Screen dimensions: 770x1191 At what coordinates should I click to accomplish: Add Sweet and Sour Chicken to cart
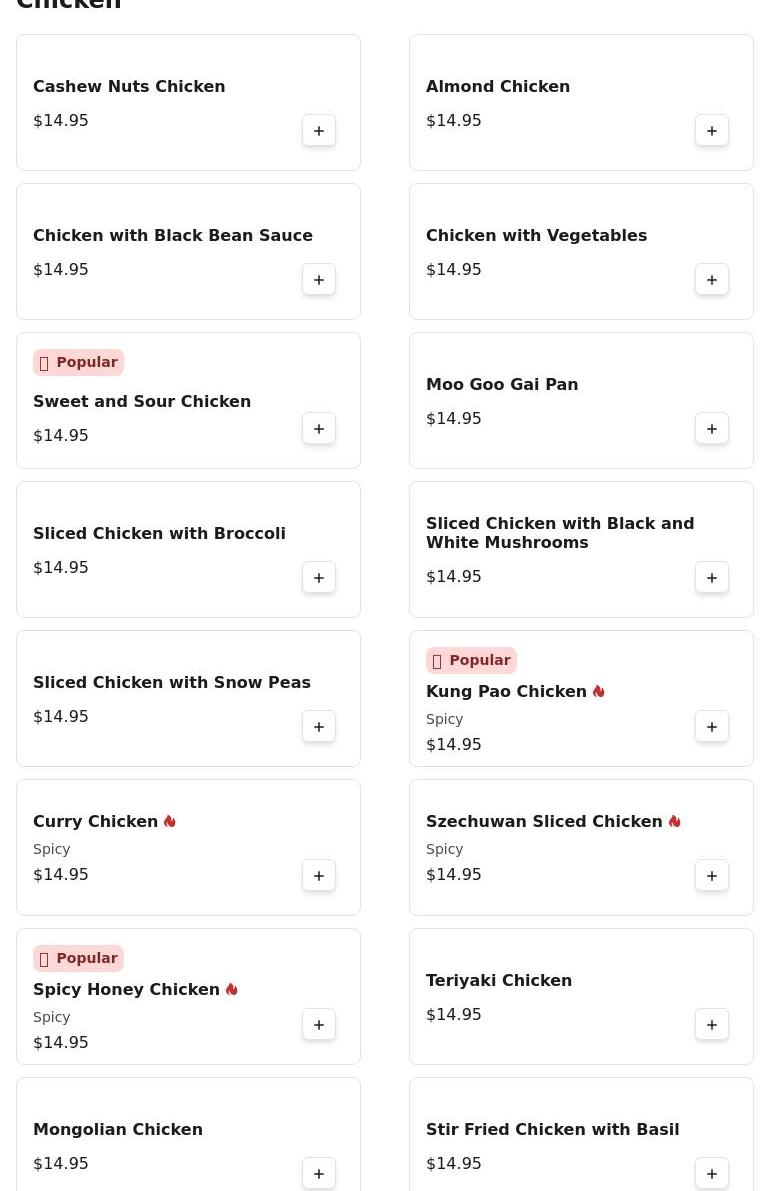319,429
